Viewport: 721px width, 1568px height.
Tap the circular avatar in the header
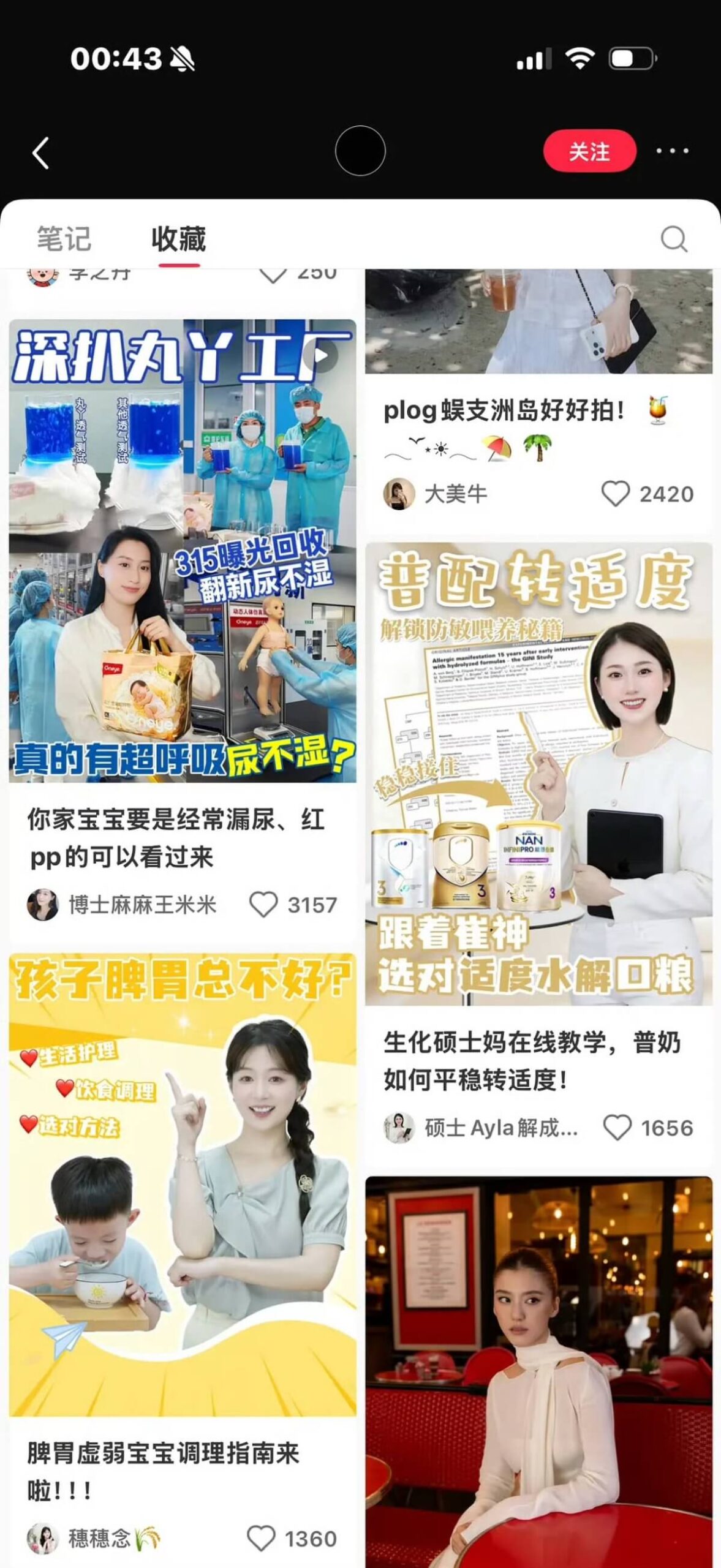coord(360,151)
